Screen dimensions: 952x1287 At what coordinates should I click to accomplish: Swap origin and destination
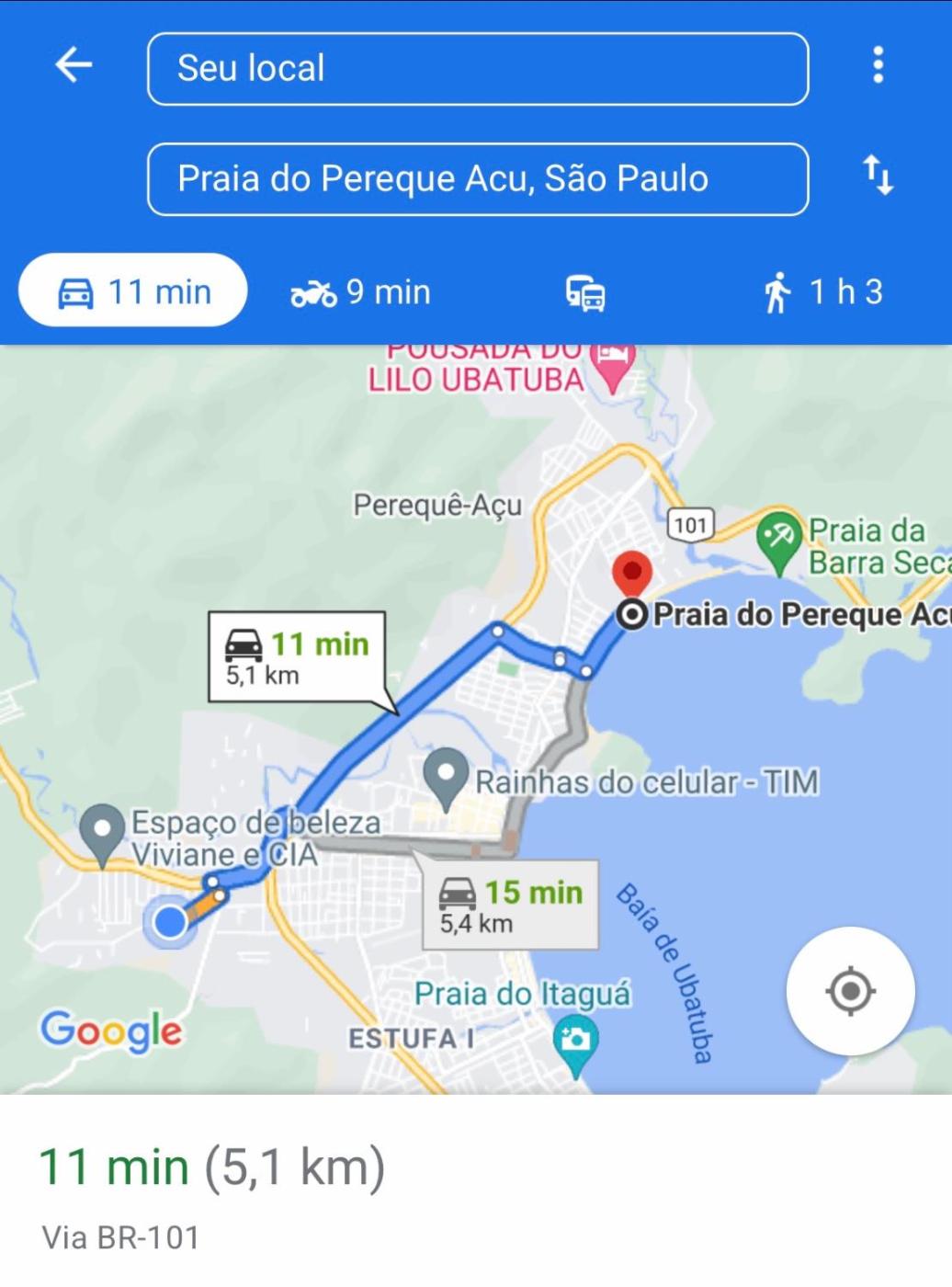pyautogui.click(x=878, y=175)
